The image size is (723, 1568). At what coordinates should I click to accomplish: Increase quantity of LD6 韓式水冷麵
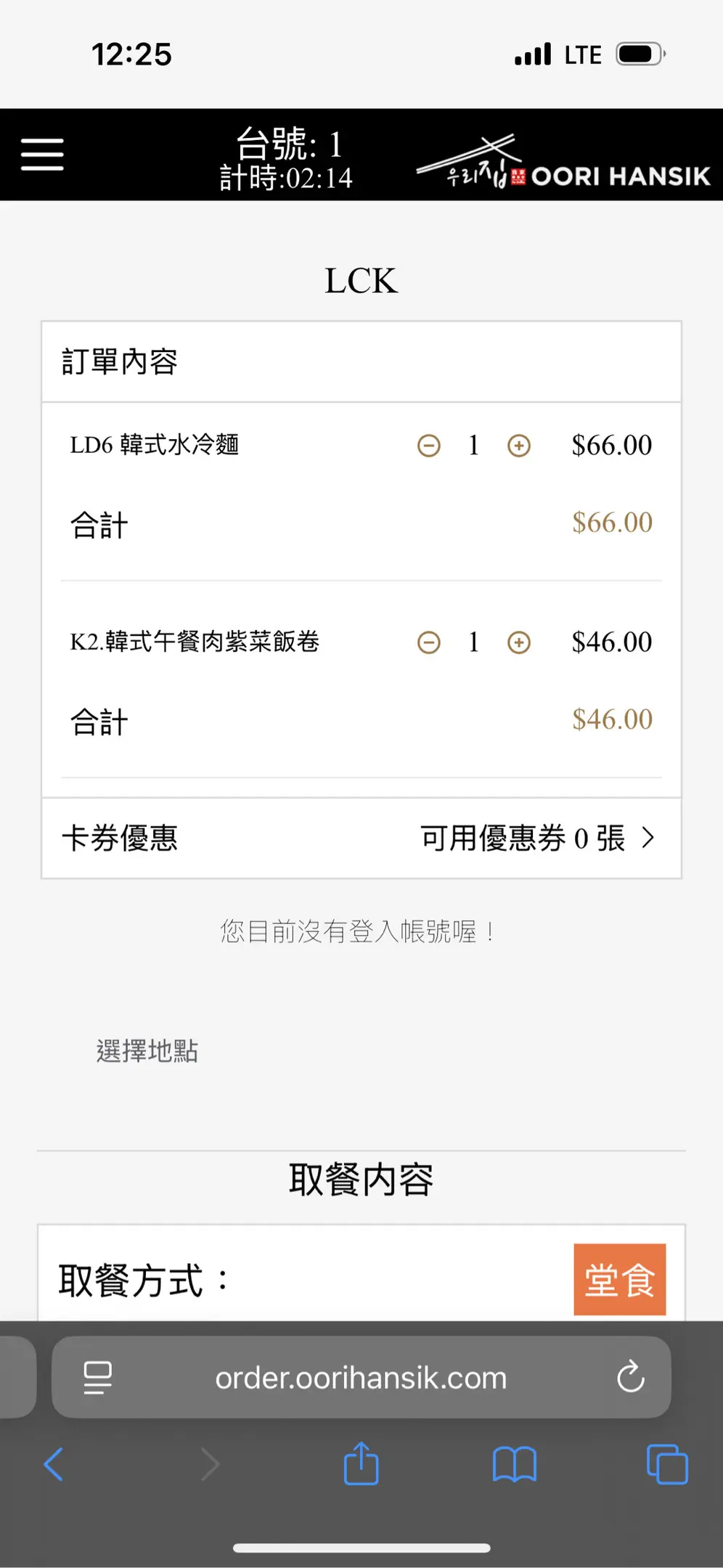[518, 445]
